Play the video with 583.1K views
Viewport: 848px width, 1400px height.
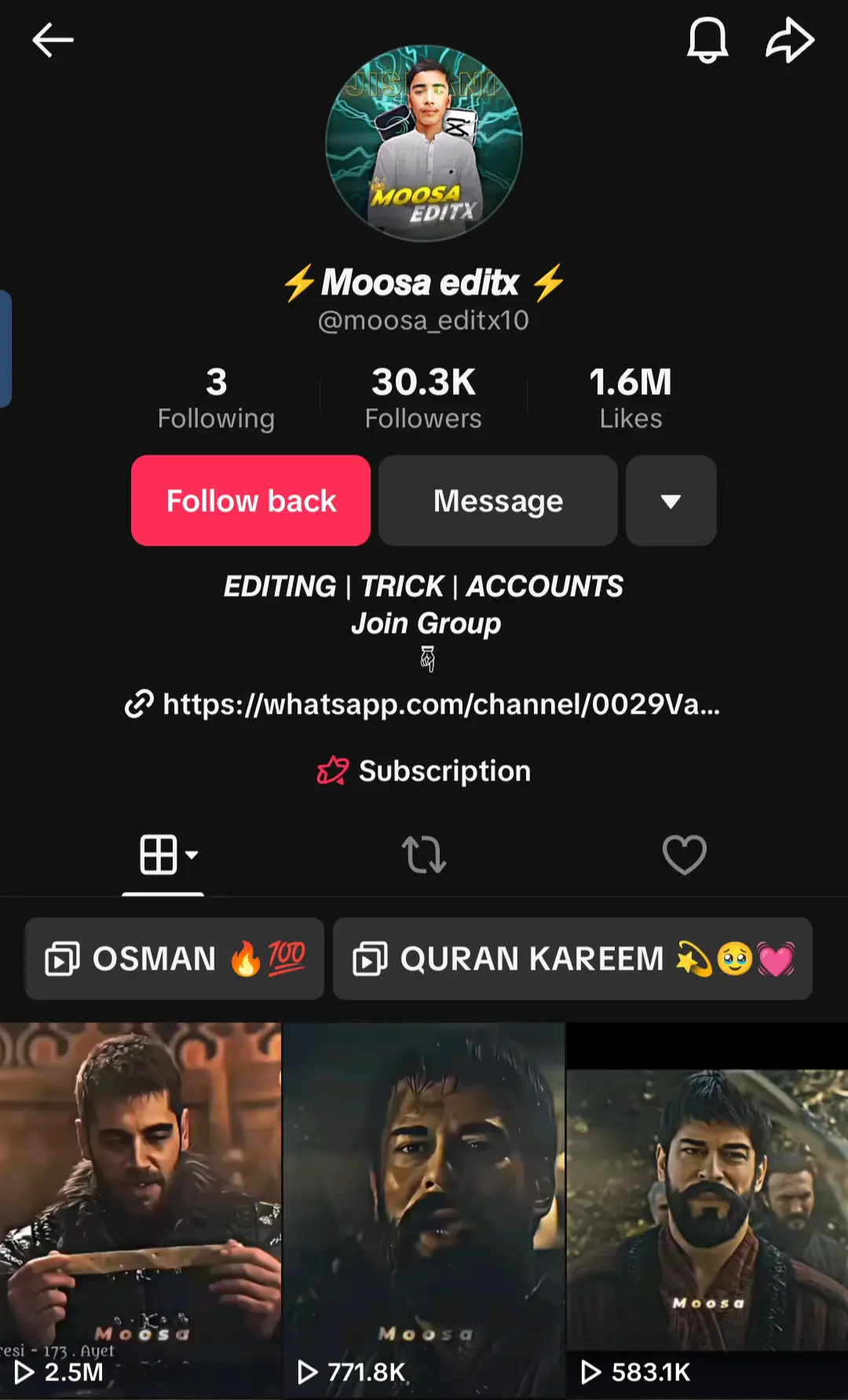[x=707, y=1209]
